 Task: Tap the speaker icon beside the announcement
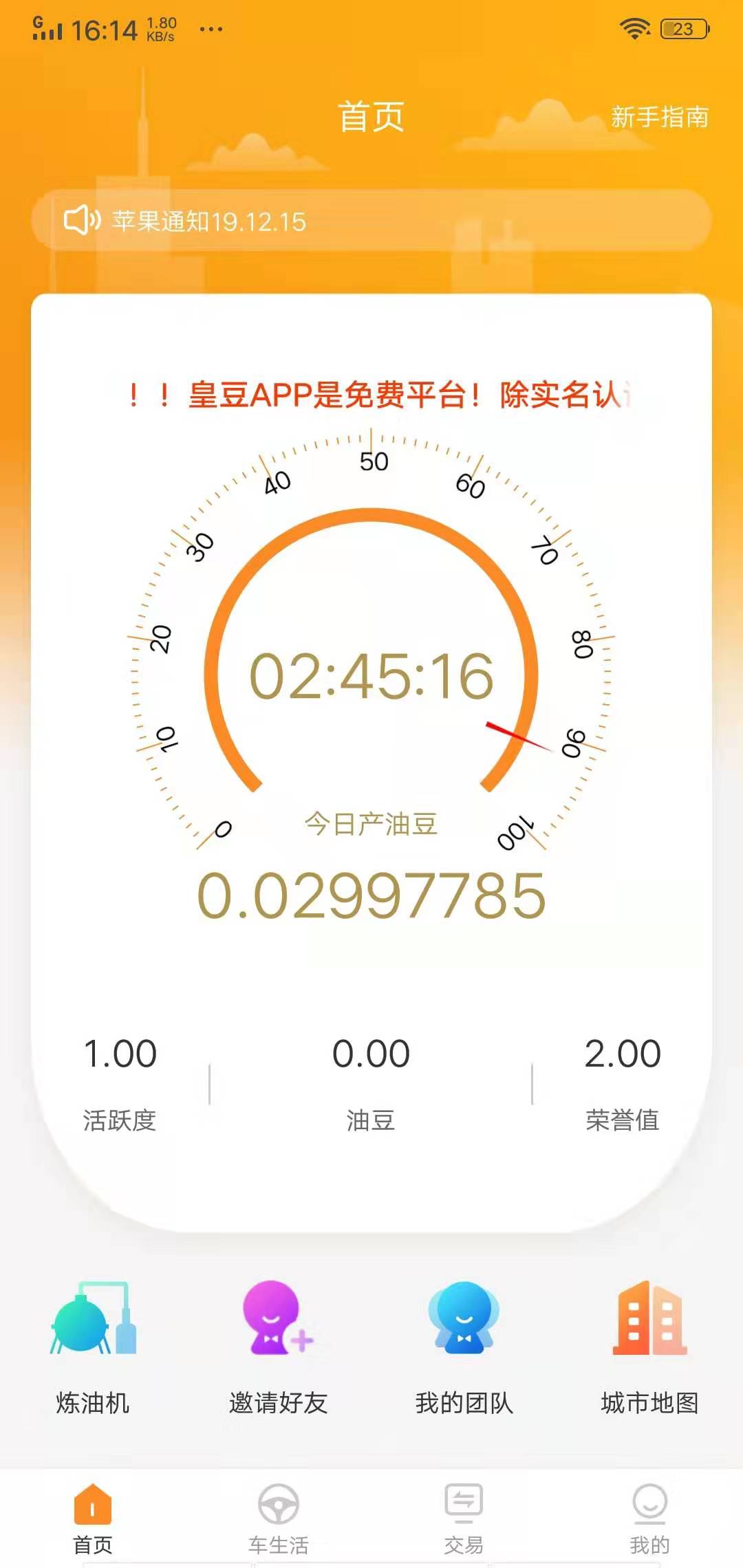pos(81,221)
